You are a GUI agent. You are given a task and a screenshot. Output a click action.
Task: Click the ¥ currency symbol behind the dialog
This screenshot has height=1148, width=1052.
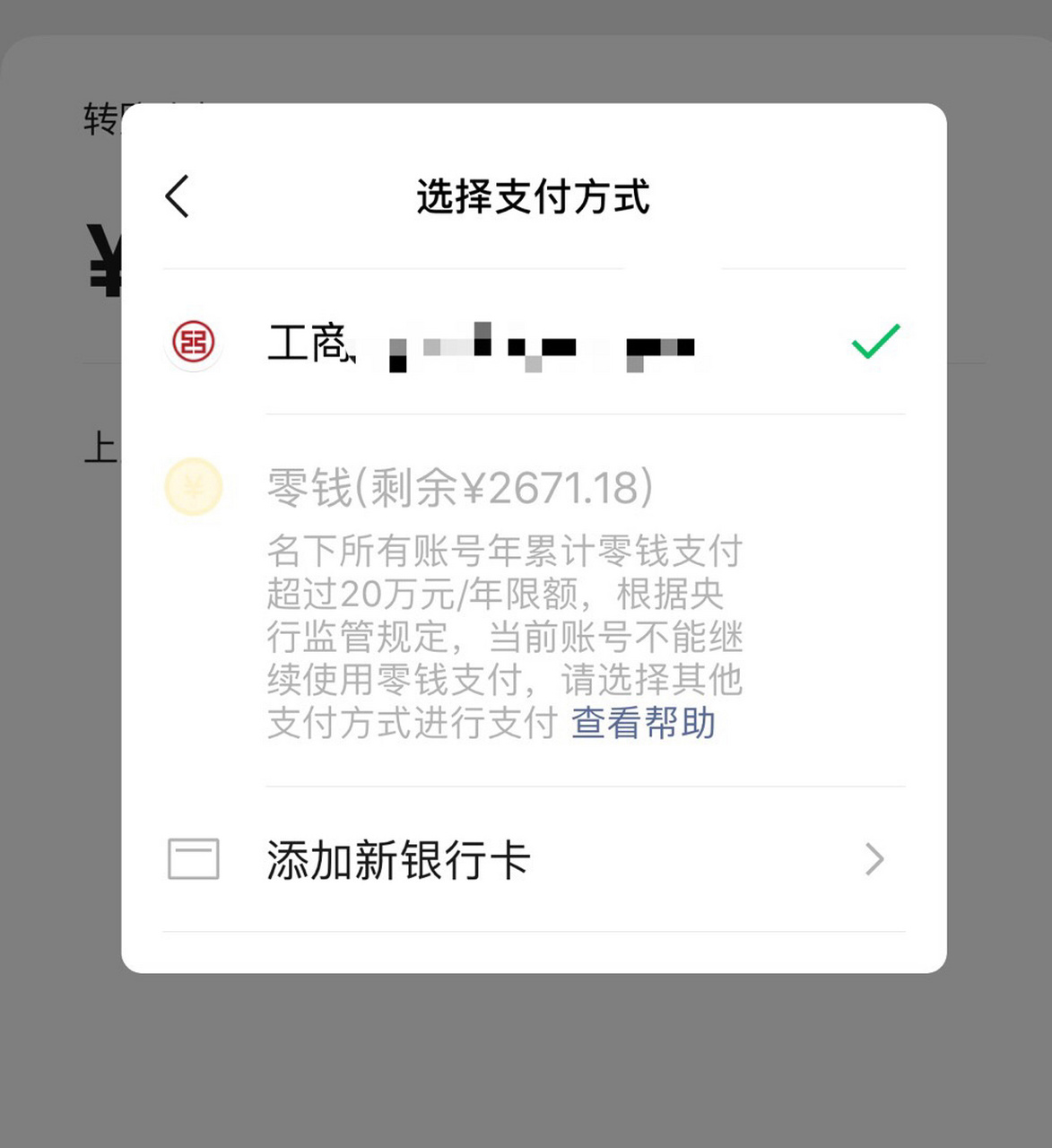(106, 260)
